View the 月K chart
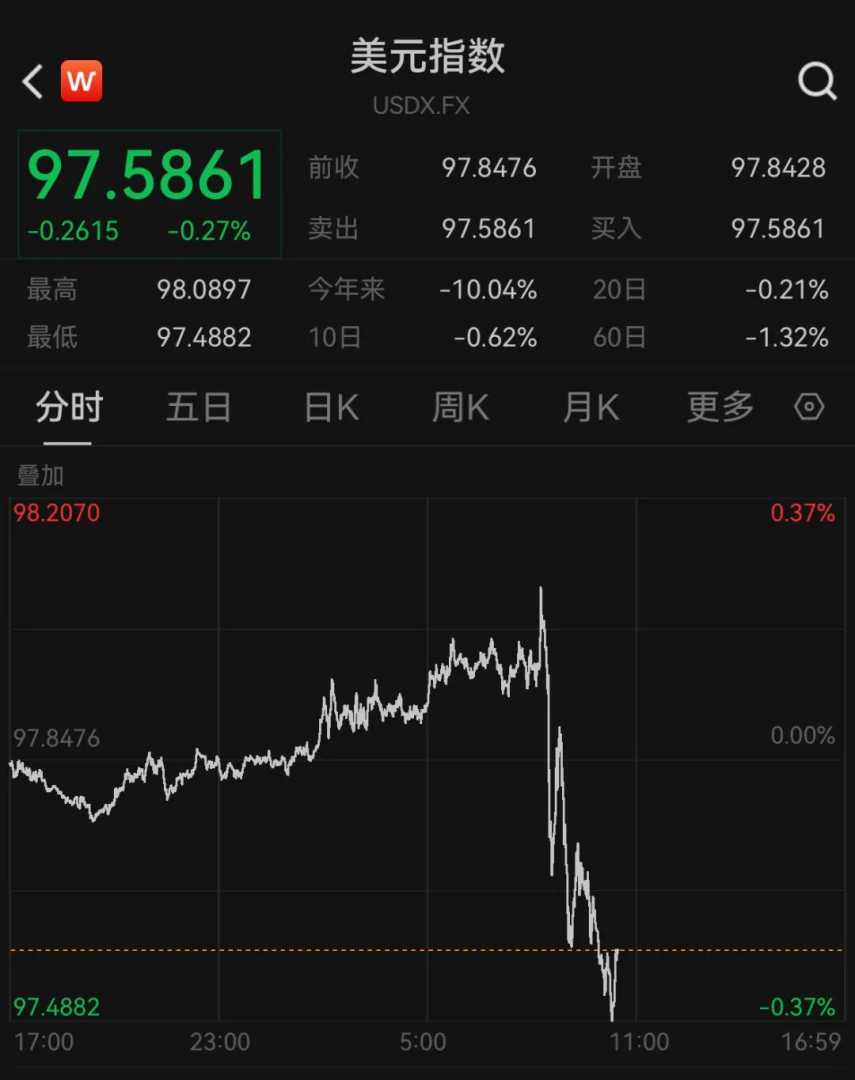 pyautogui.click(x=590, y=407)
